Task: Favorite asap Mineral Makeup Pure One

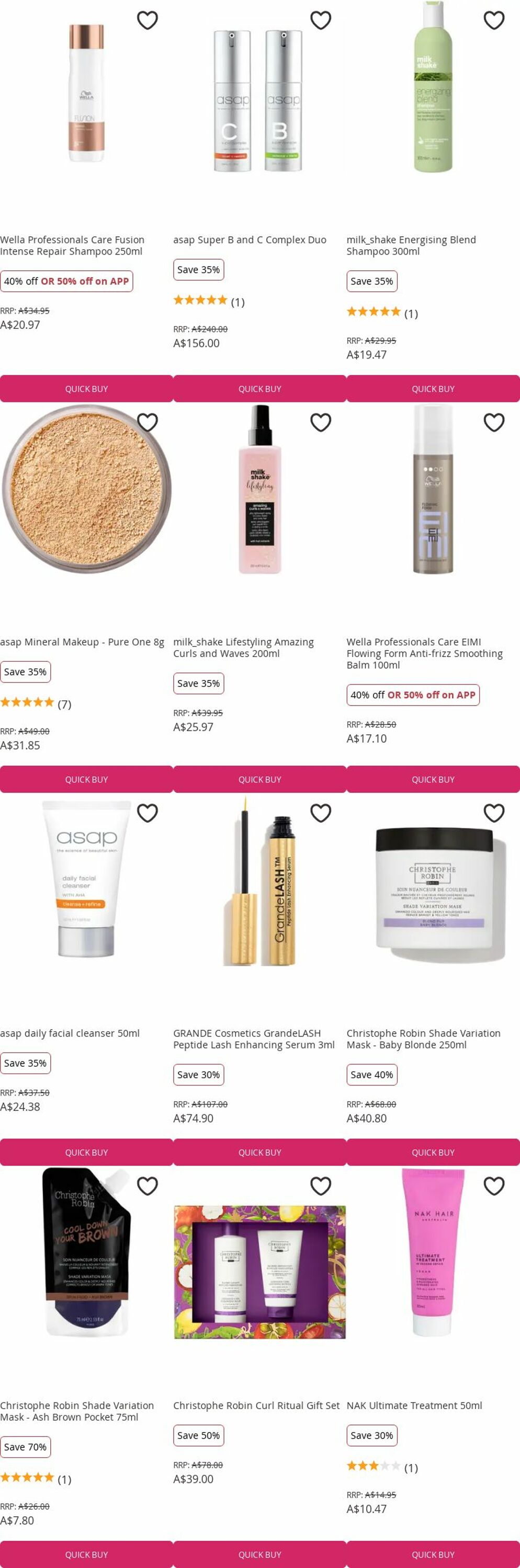Action: tap(148, 422)
